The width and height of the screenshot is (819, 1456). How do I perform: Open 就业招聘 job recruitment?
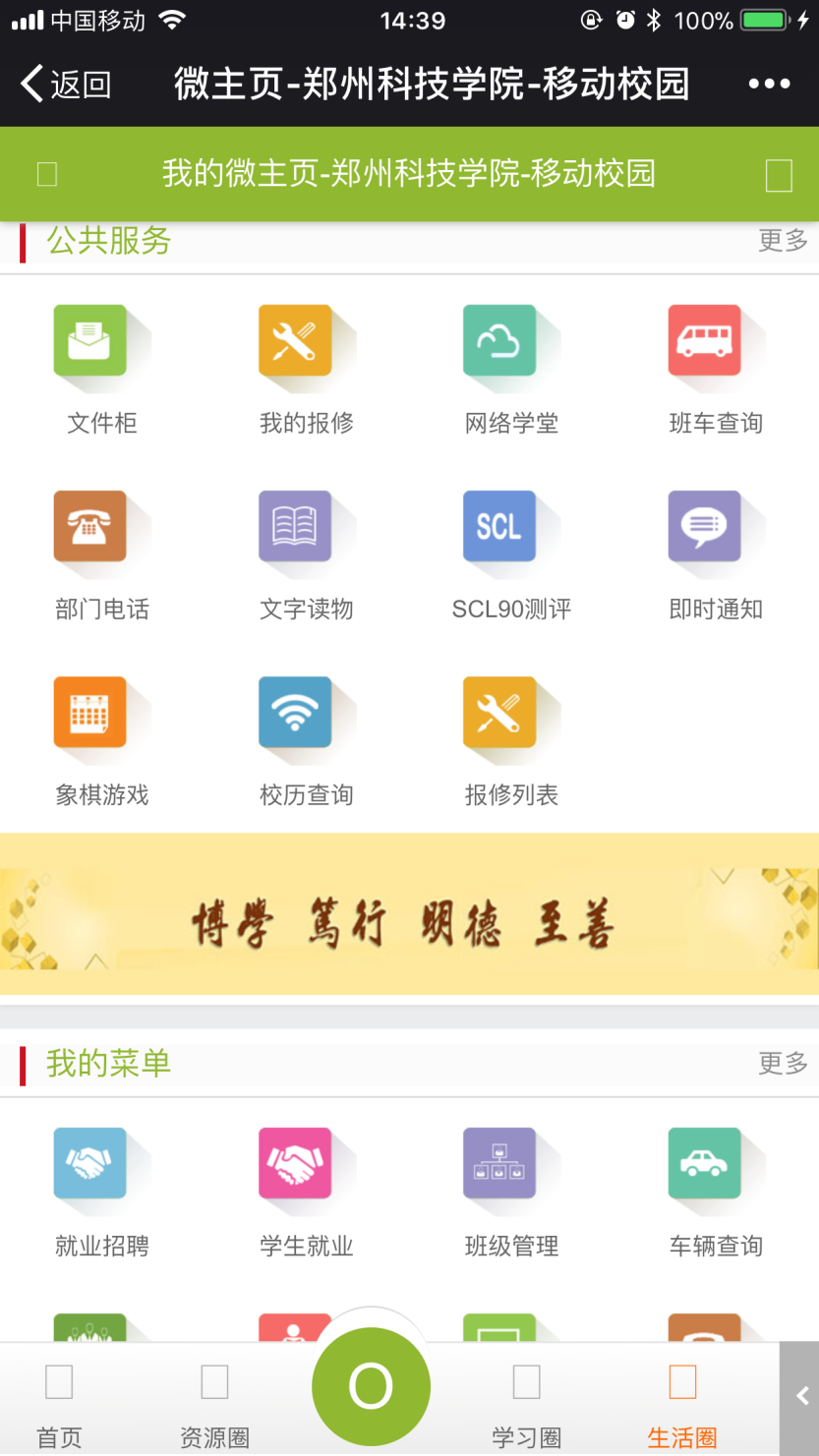[x=91, y=1164]
